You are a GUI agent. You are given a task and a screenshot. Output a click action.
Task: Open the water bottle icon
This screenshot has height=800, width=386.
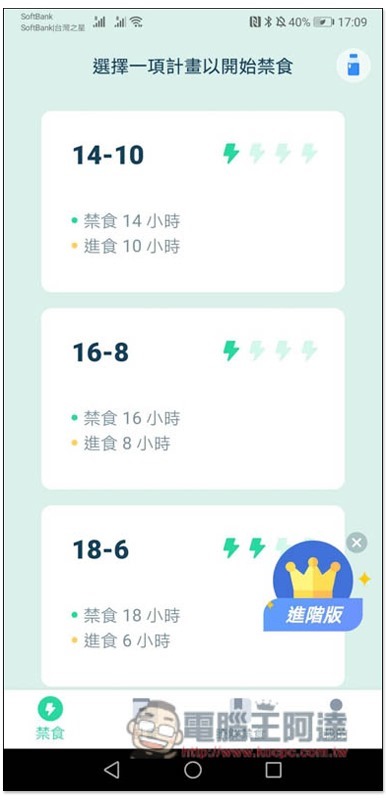pos(353,65)
